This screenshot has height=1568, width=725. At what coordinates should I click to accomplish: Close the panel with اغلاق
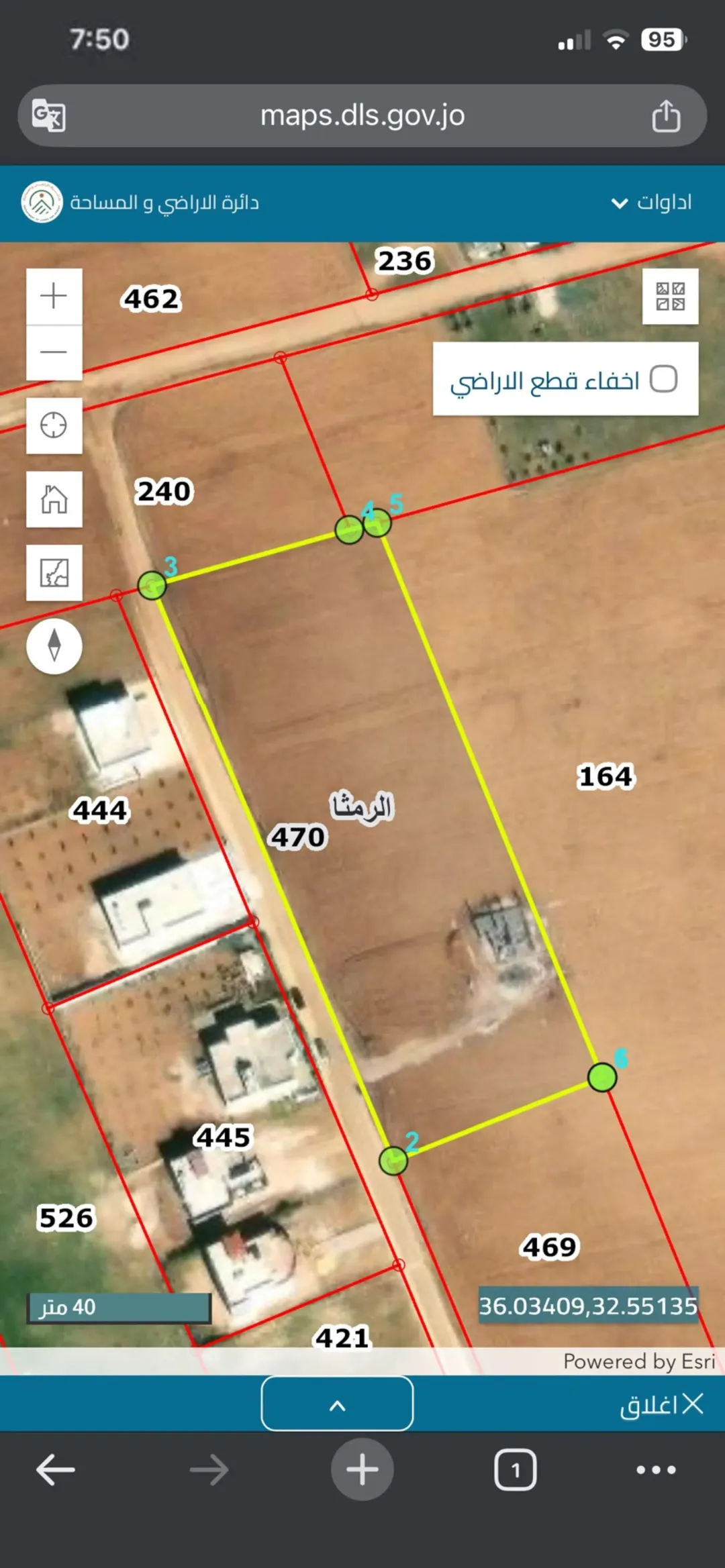662,1404
